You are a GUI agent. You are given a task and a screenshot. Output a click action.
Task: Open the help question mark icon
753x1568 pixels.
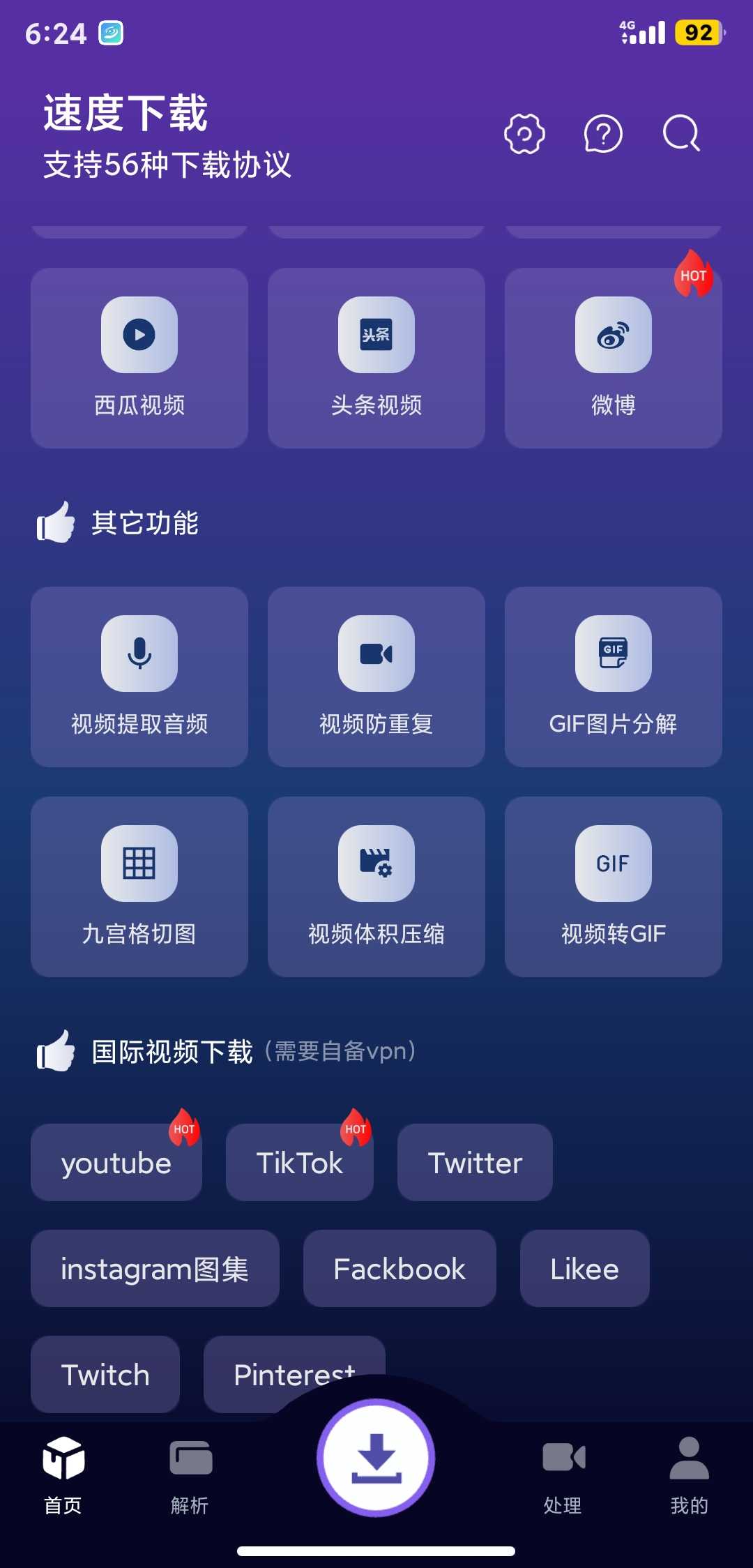[x=603, y=133]
